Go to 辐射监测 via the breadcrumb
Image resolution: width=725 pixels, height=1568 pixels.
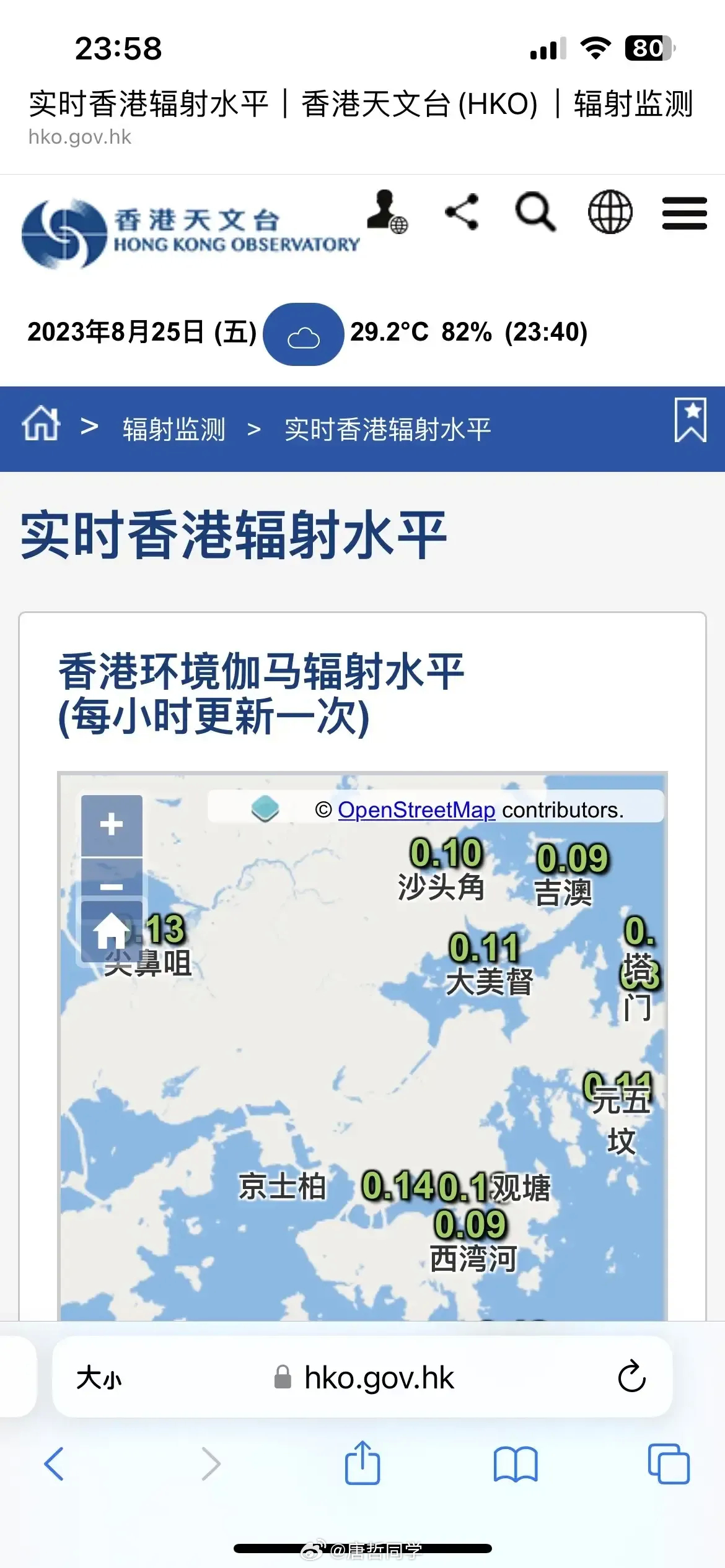(174, 427)
